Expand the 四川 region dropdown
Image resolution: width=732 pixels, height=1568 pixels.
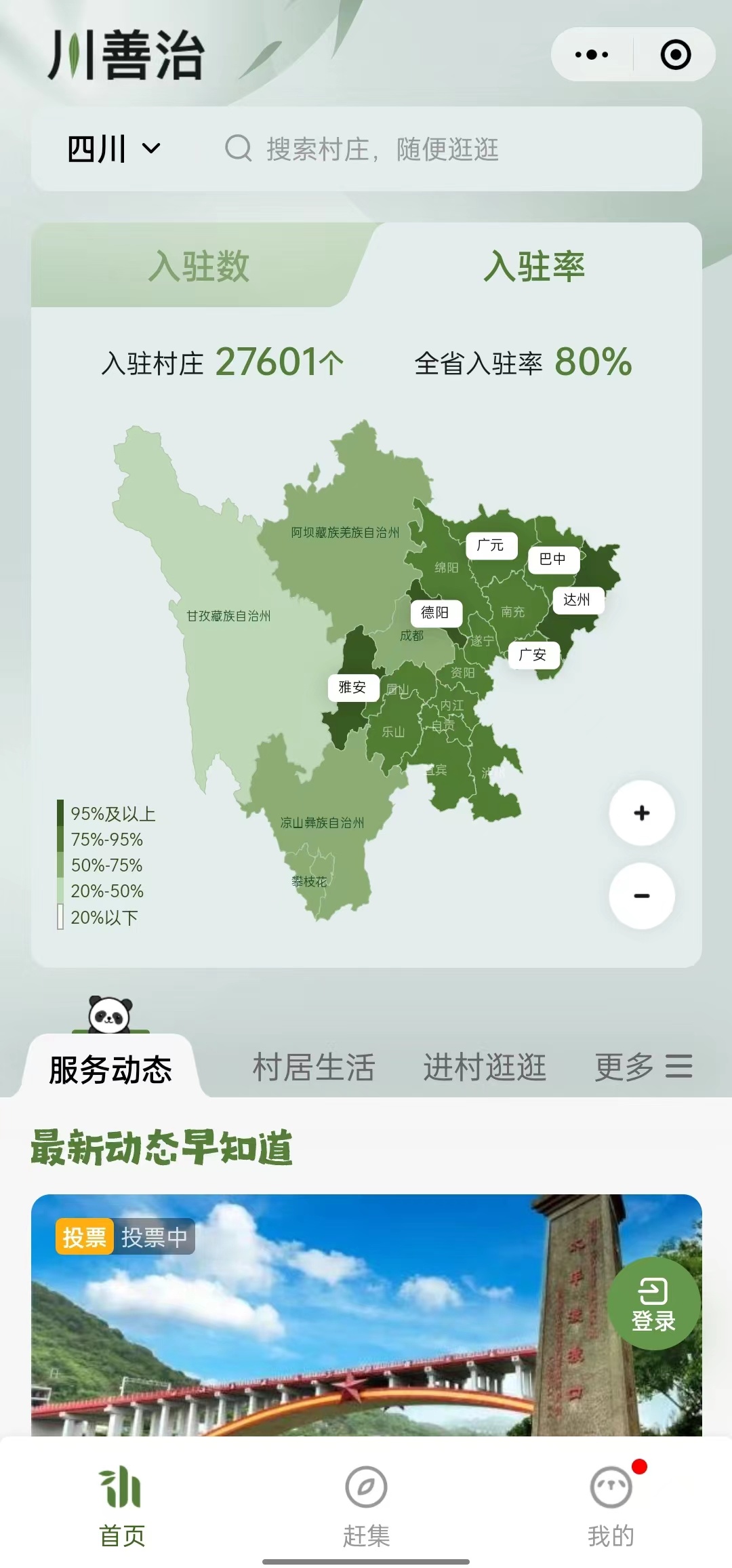point(113,149)
